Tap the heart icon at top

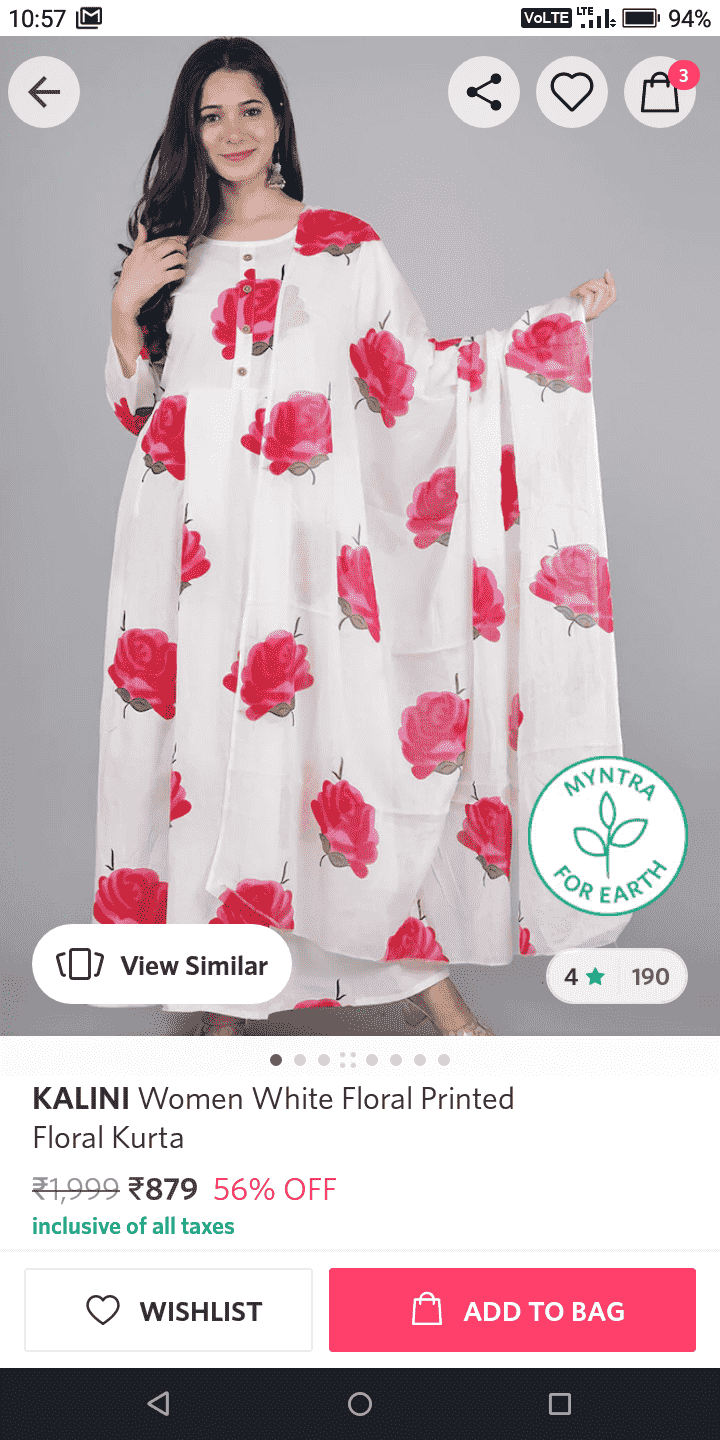pyautogui.click(x=572, y=93)
